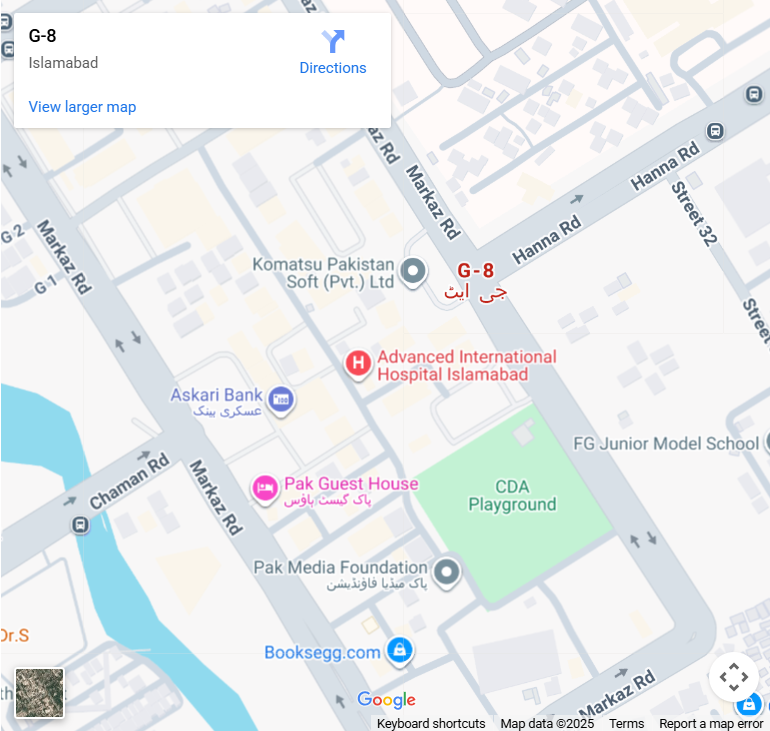The height and width of the screenshot is (731, 770).
Task: Select CDA Playground on map
Action: tap(512, 495)
